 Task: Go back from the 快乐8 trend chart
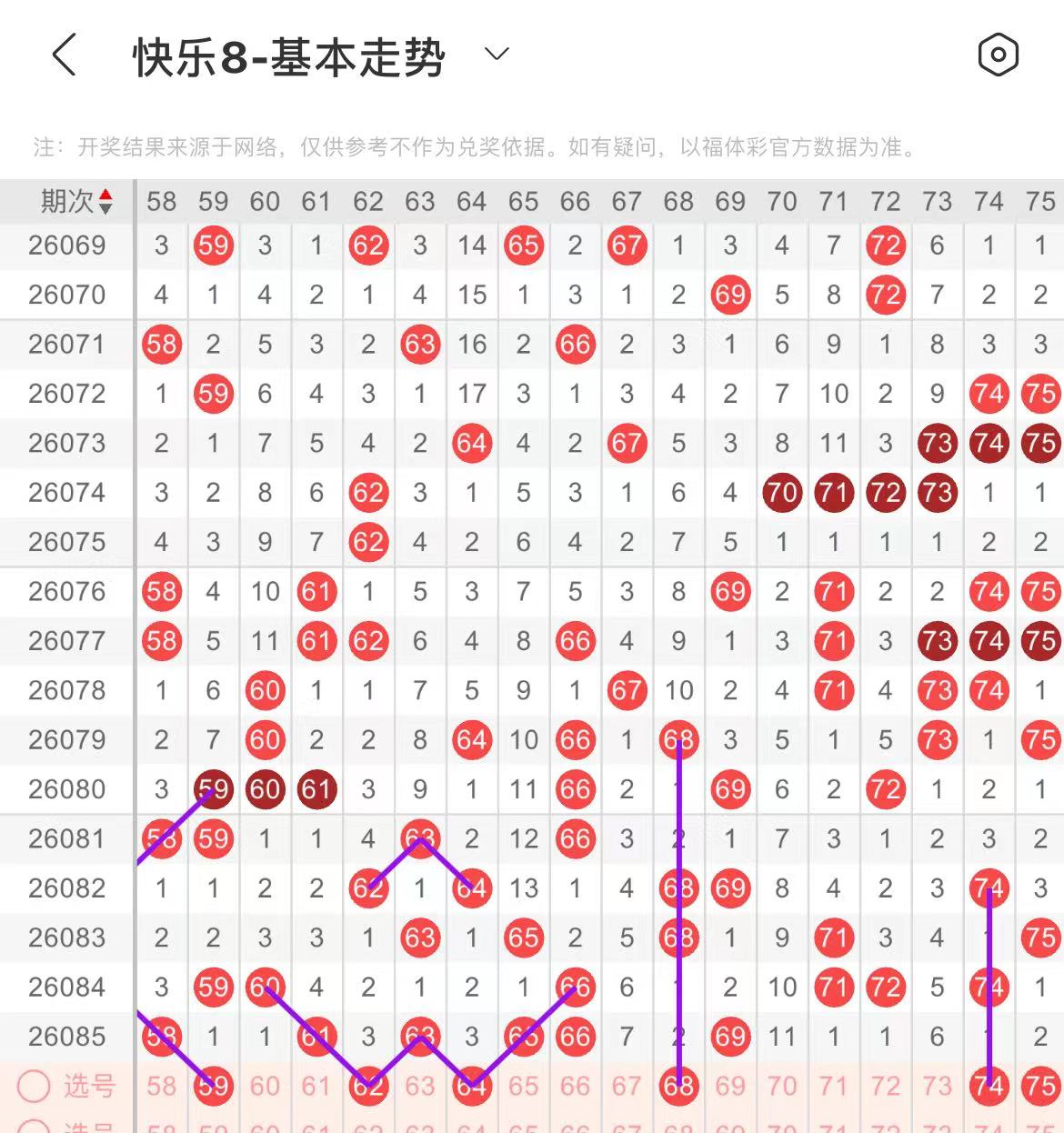[x=64, y=55]
